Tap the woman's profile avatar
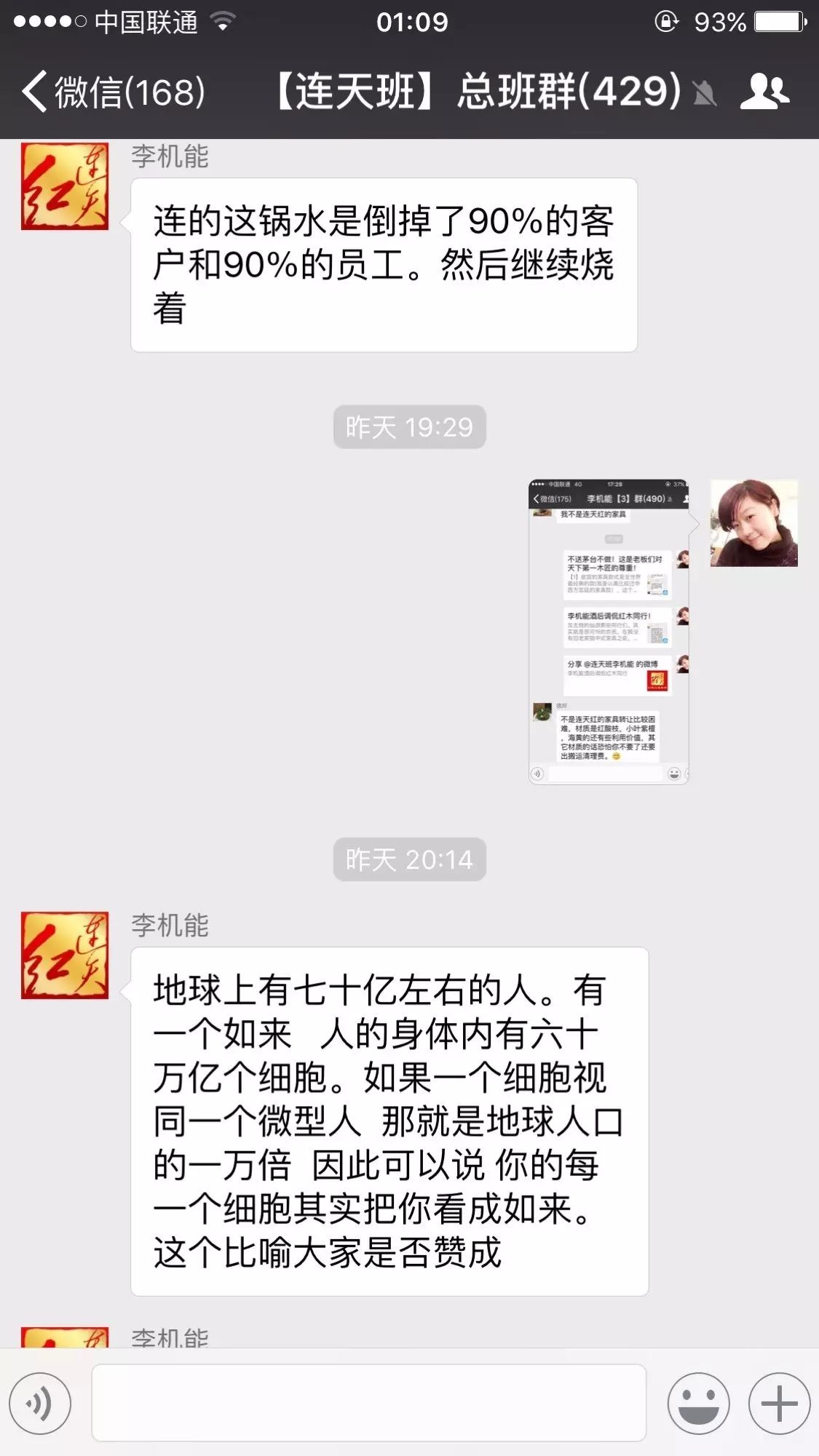 753,522
